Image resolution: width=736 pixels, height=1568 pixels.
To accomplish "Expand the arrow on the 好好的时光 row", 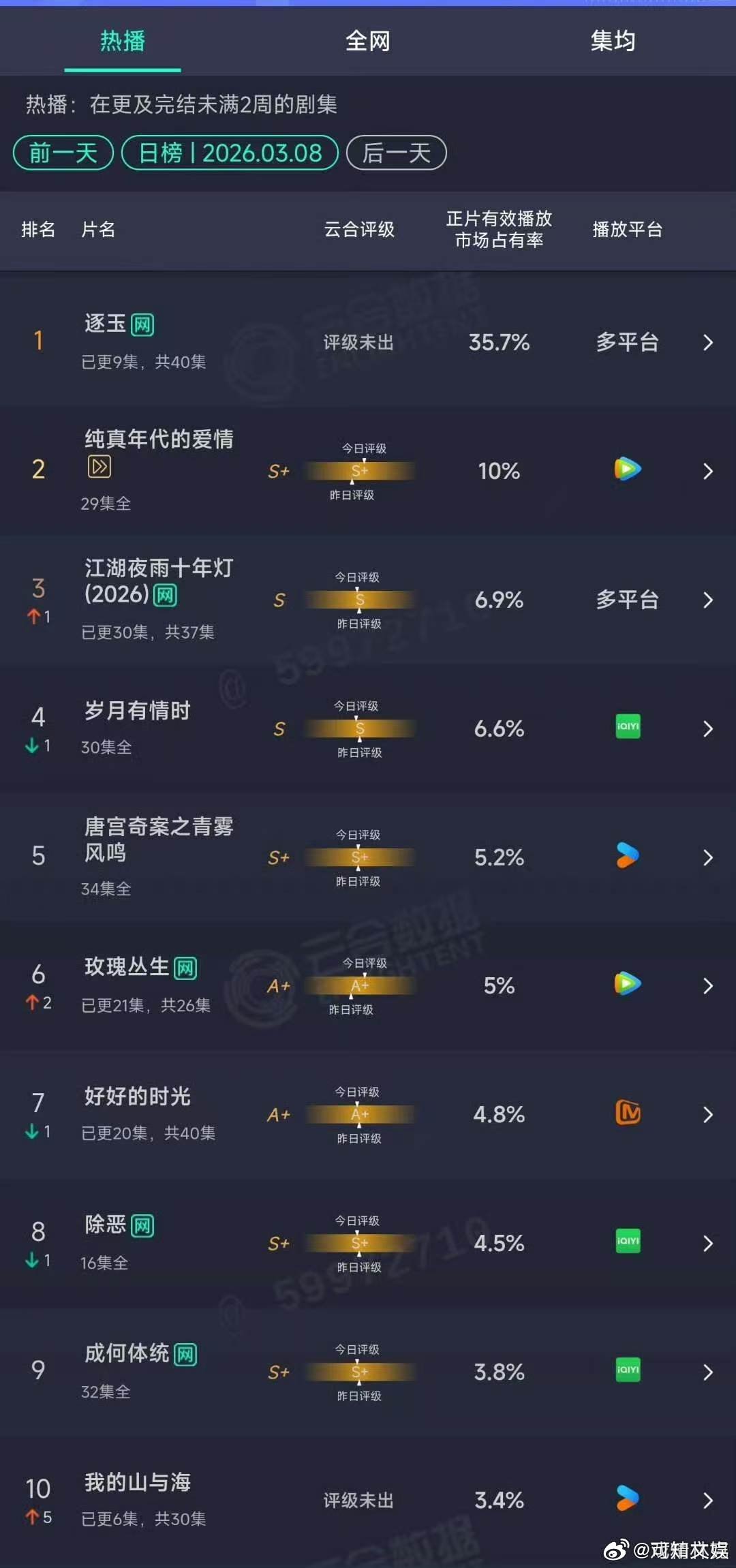I will (707, 1115).
